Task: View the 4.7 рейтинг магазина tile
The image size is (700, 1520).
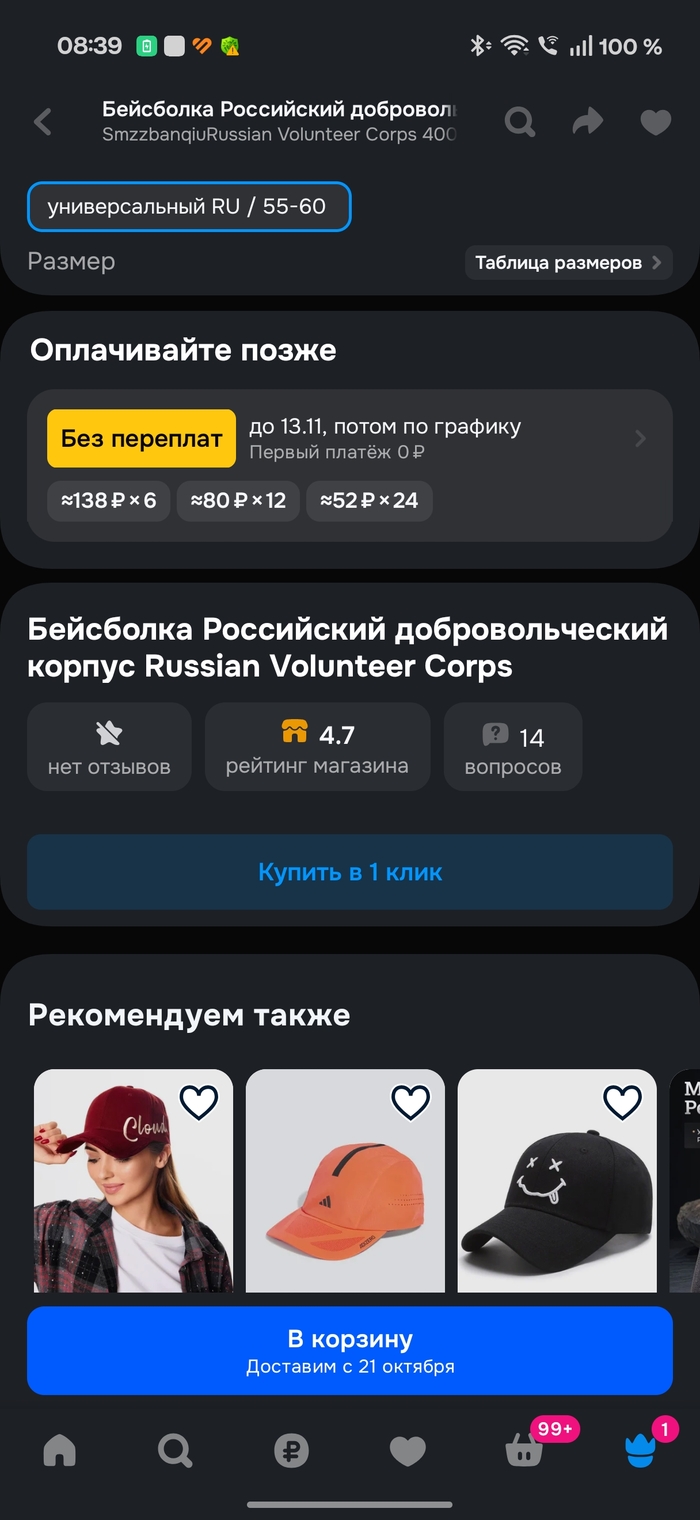Action: (x=317, y=747)
